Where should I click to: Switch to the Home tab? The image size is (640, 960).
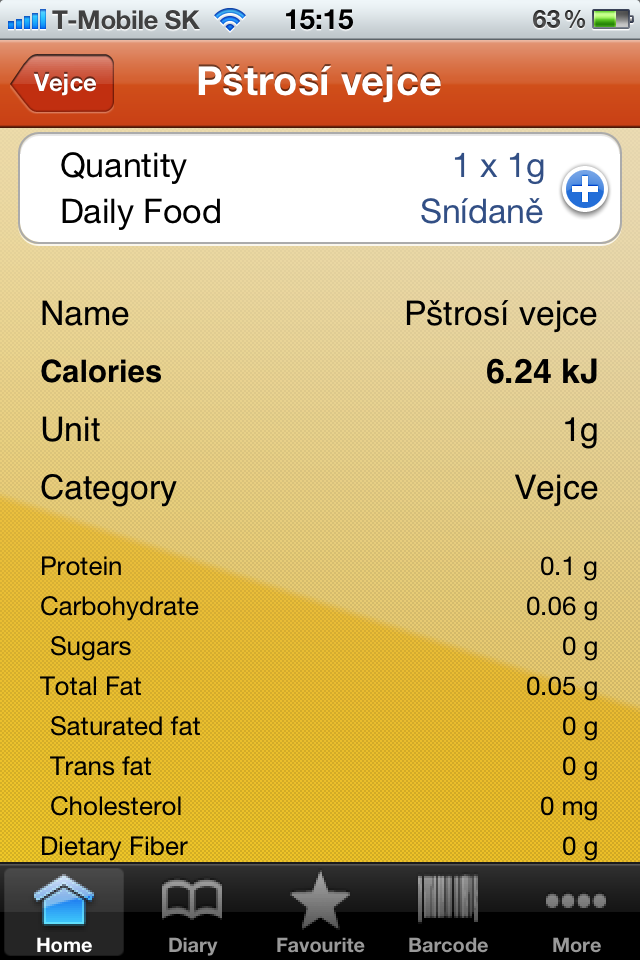[x=64, y=912]
